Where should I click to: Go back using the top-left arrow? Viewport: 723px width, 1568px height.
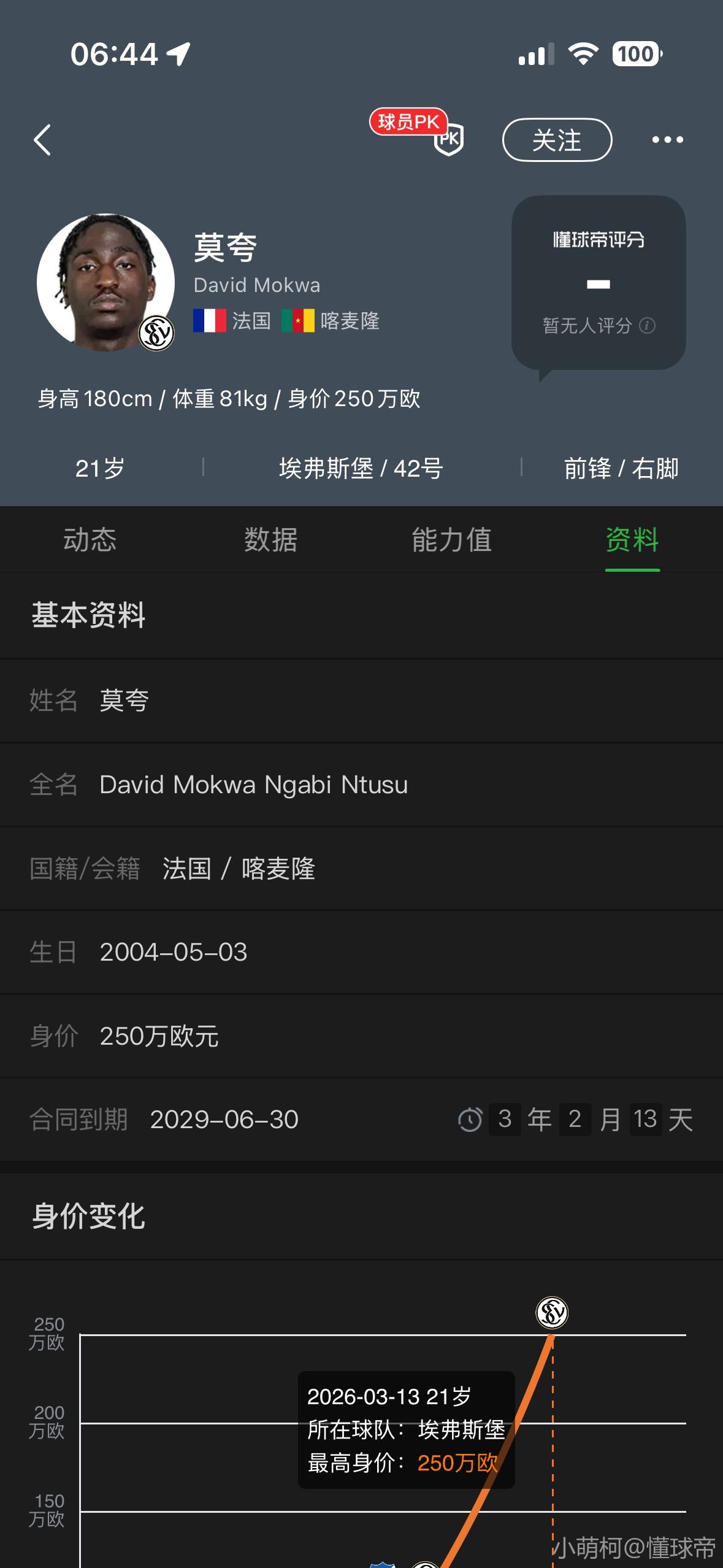pos(42,140)
